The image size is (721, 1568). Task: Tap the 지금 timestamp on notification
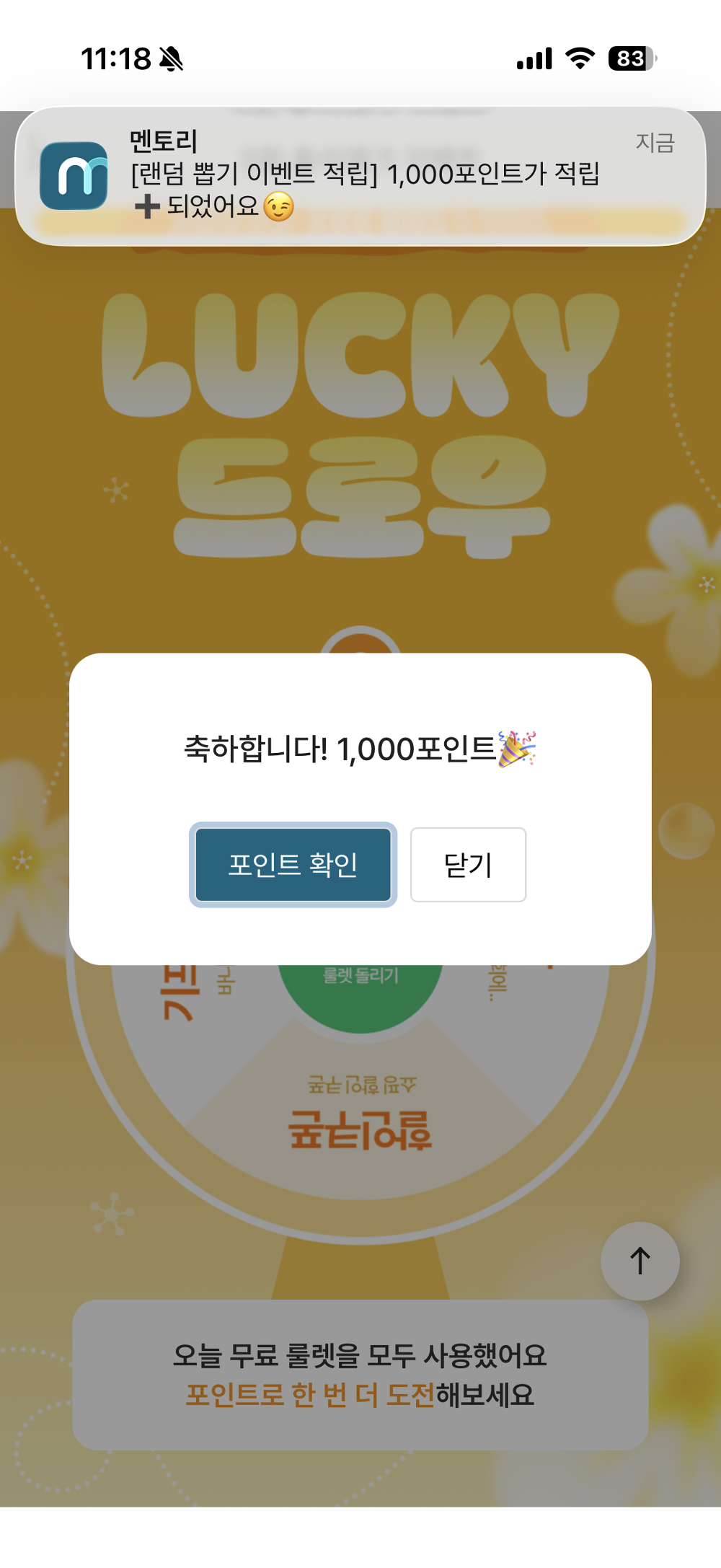[655, 143]
